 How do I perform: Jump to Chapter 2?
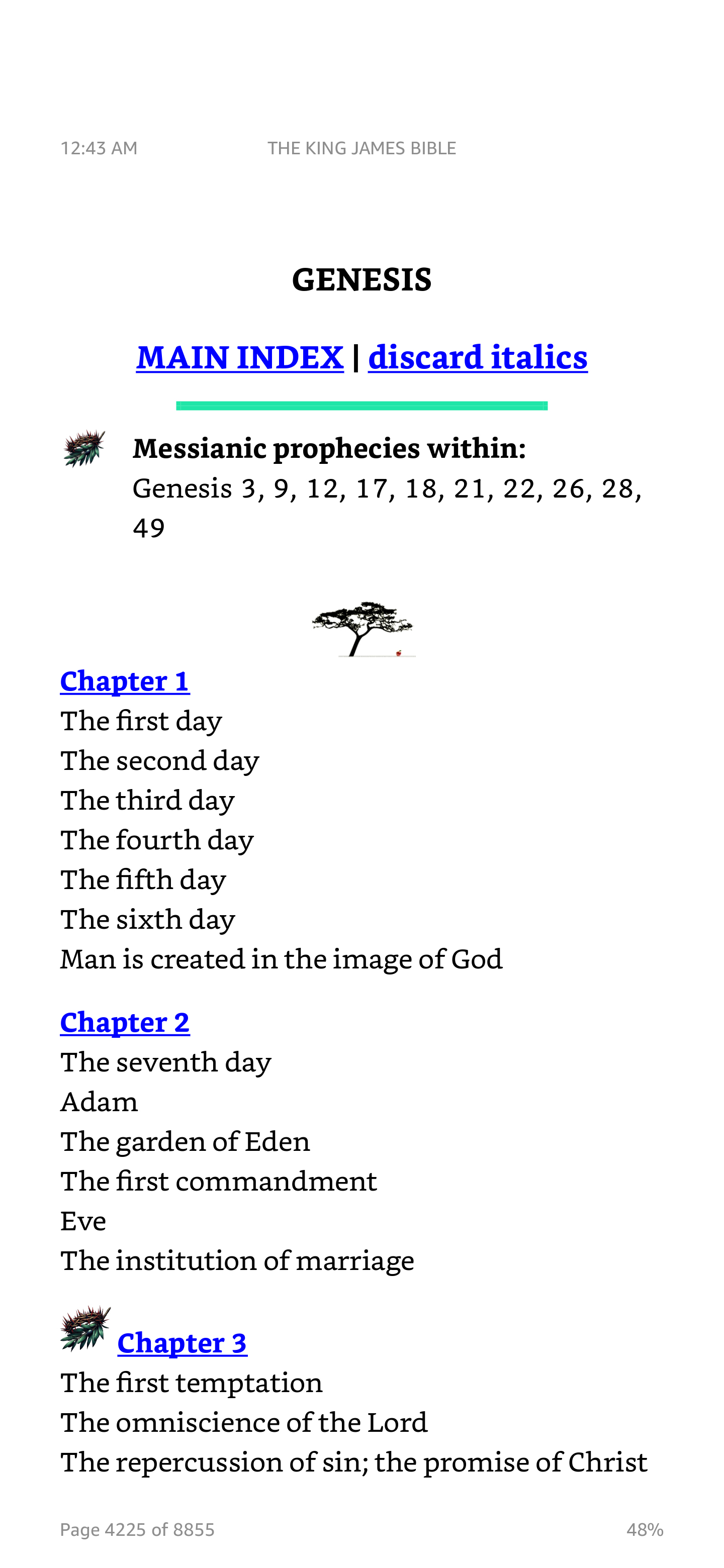pyautogui.click(x=125, y=1021)
